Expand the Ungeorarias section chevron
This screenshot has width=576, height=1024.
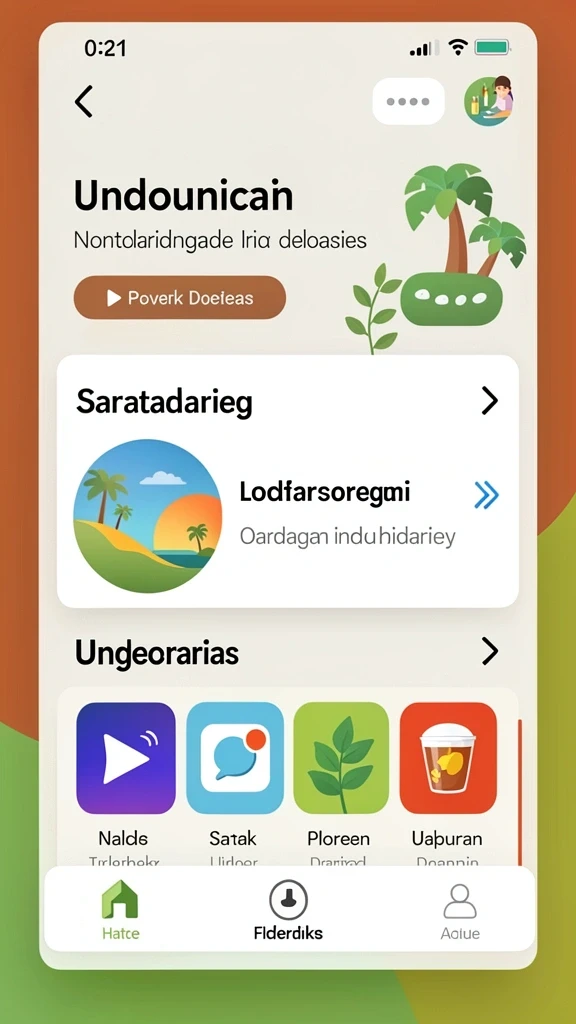tap(489, 651)
